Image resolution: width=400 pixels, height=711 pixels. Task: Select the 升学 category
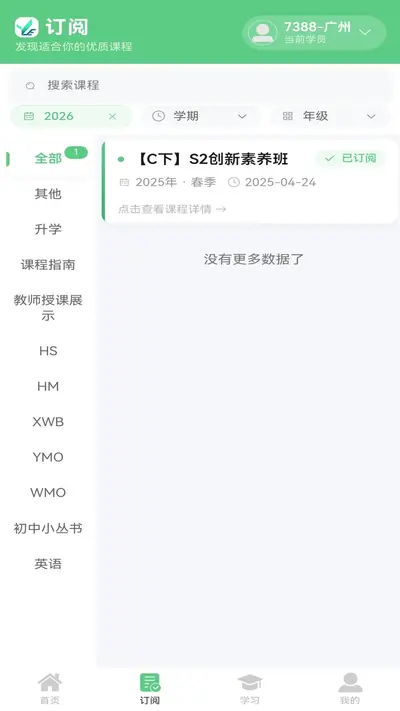(48, 229)
